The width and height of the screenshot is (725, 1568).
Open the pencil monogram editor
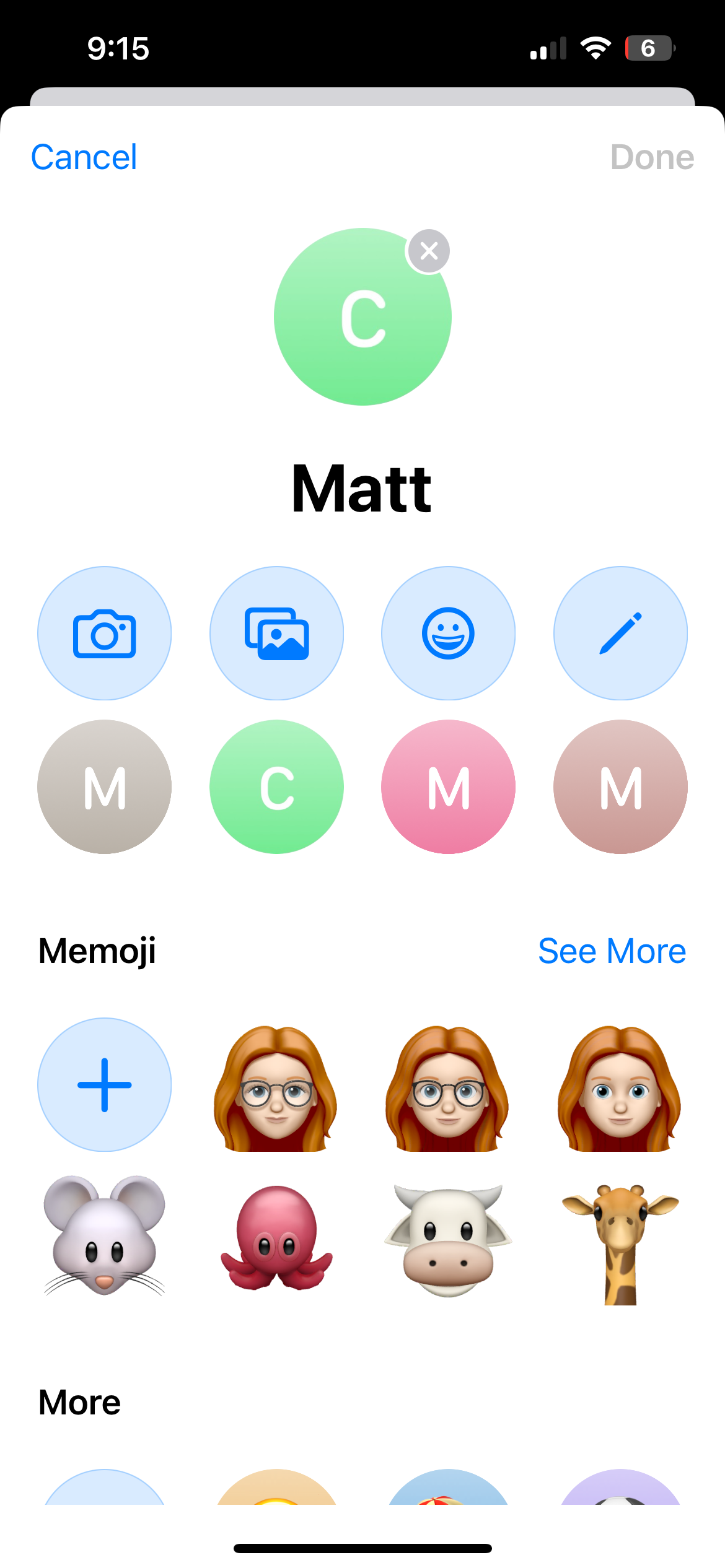pyautogui.click(x=620, y=633)
